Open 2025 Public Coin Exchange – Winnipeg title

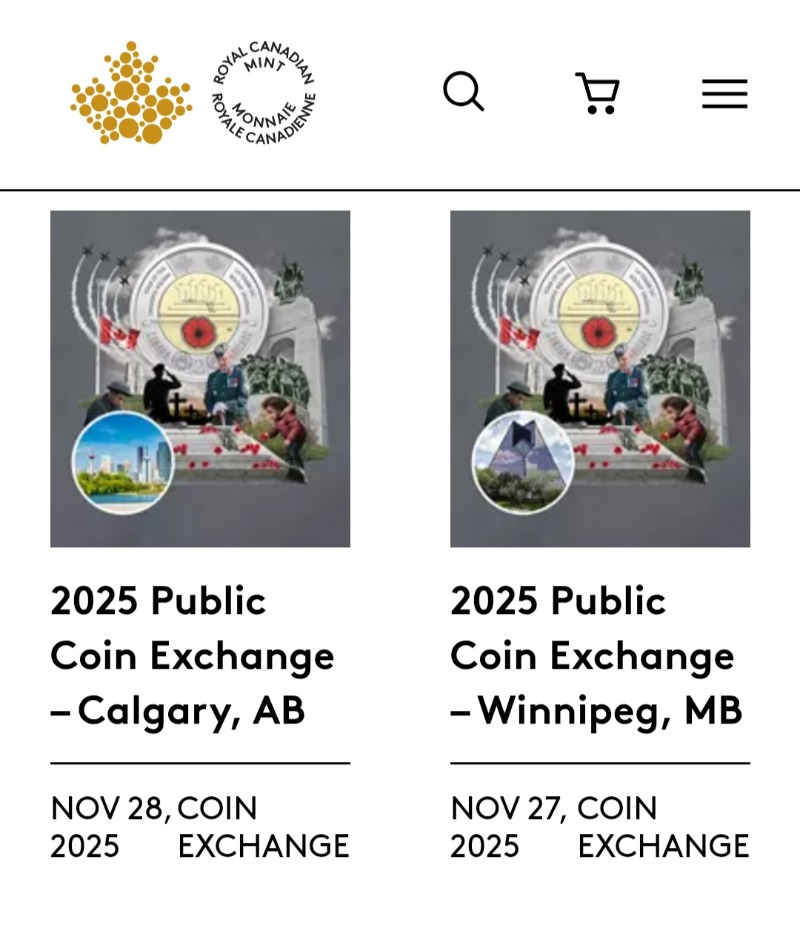(596, 656)
